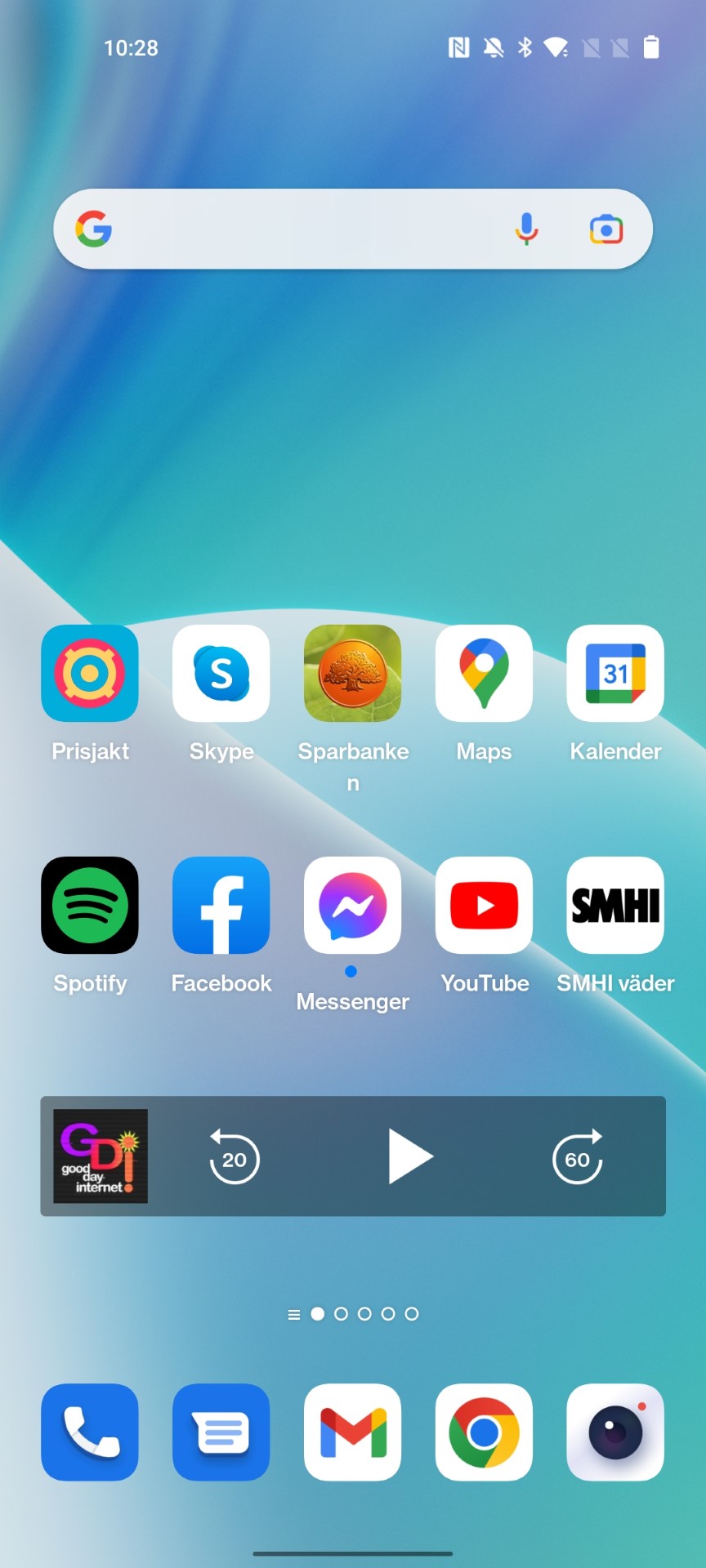Start voice search with the microphone
706x1568 pixels.
coord(526,229)
